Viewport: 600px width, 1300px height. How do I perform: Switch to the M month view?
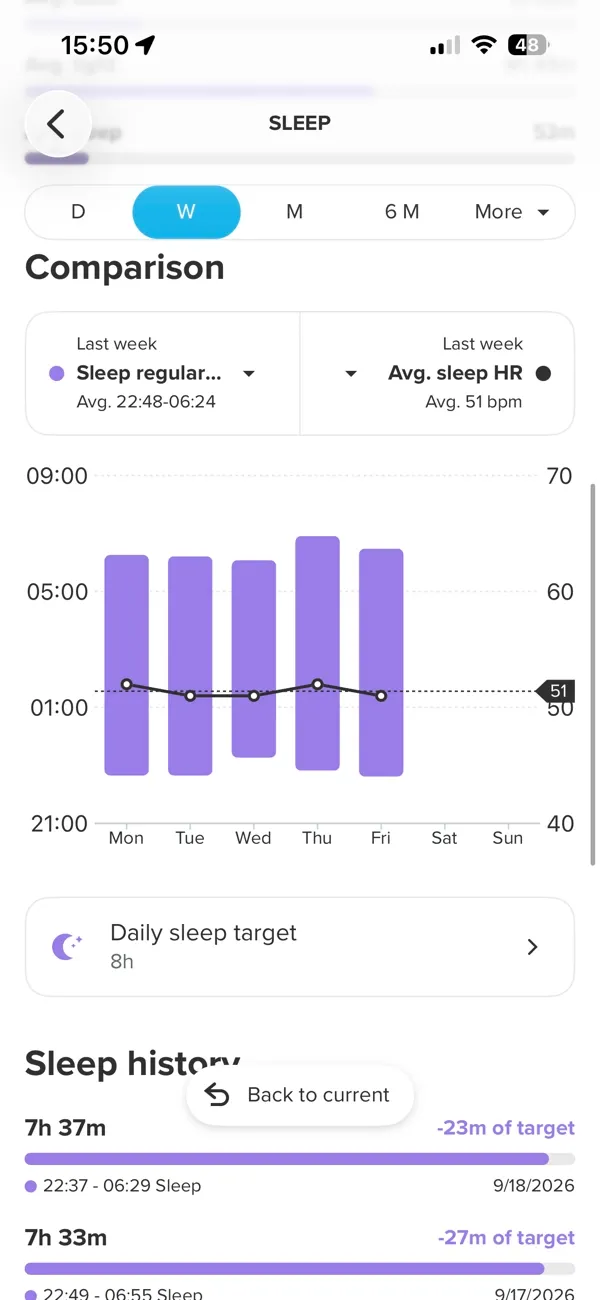294,212
